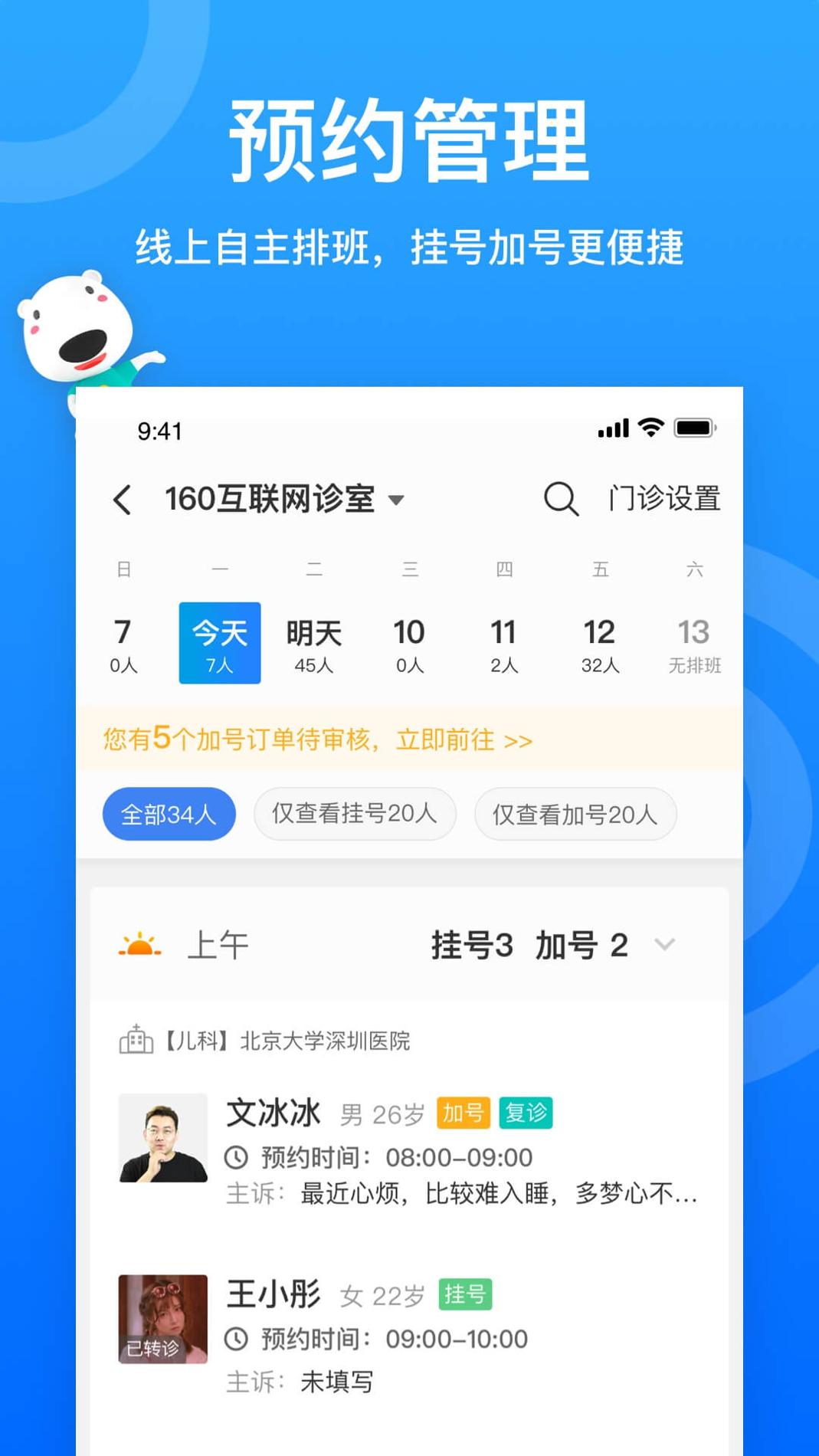
Task: Select Friday the 12th with 32人
Action: 601,642
